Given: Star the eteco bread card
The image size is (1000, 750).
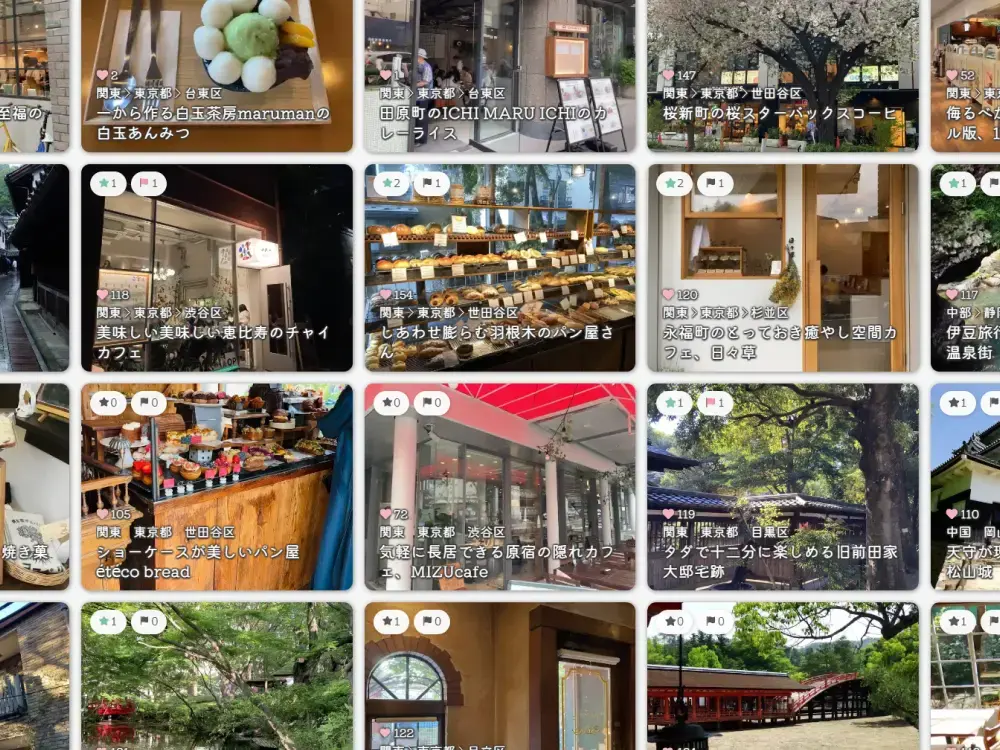Looking at the screenshot, I should pos(108,403).
